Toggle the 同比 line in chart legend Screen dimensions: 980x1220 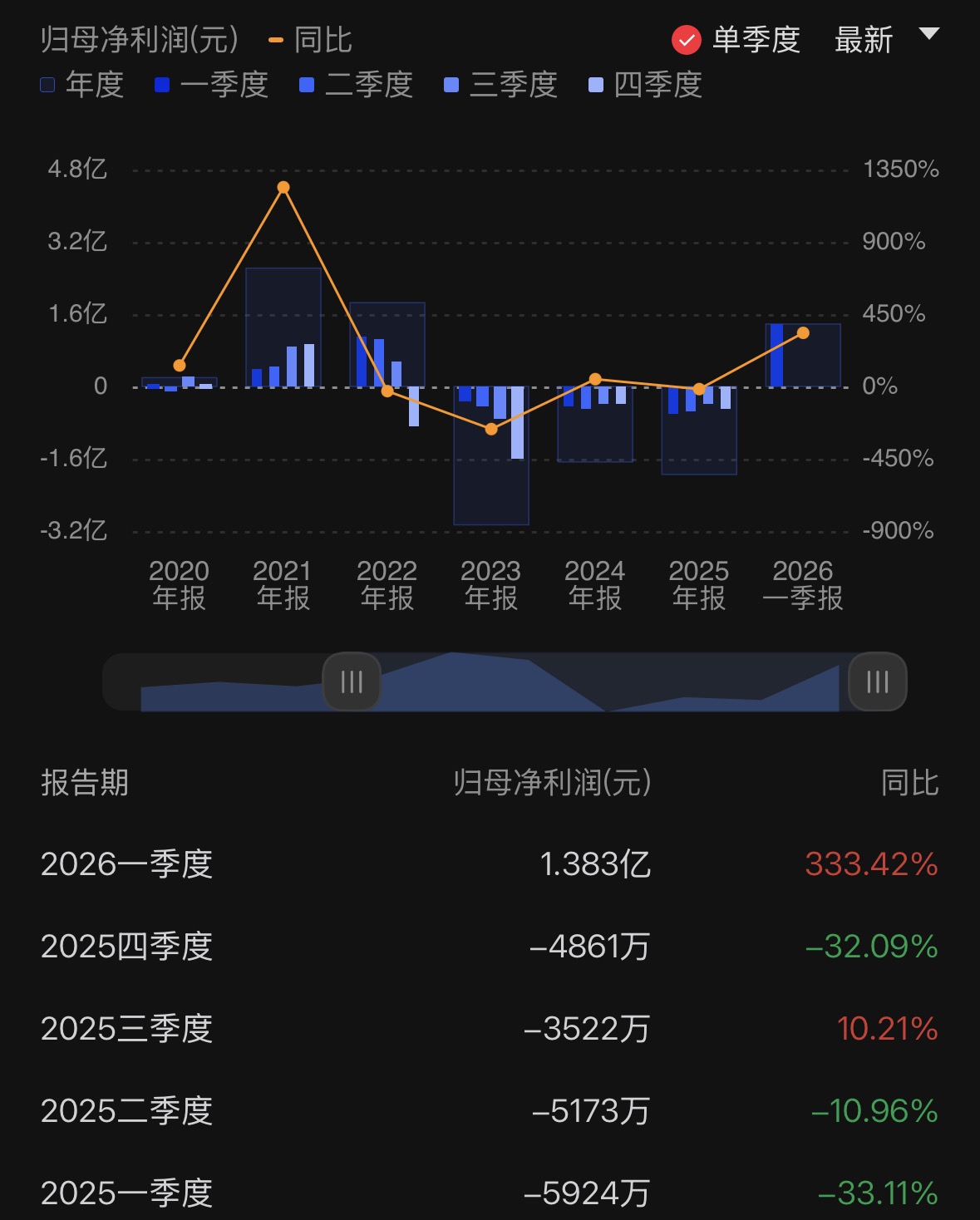tap(311, 40)
